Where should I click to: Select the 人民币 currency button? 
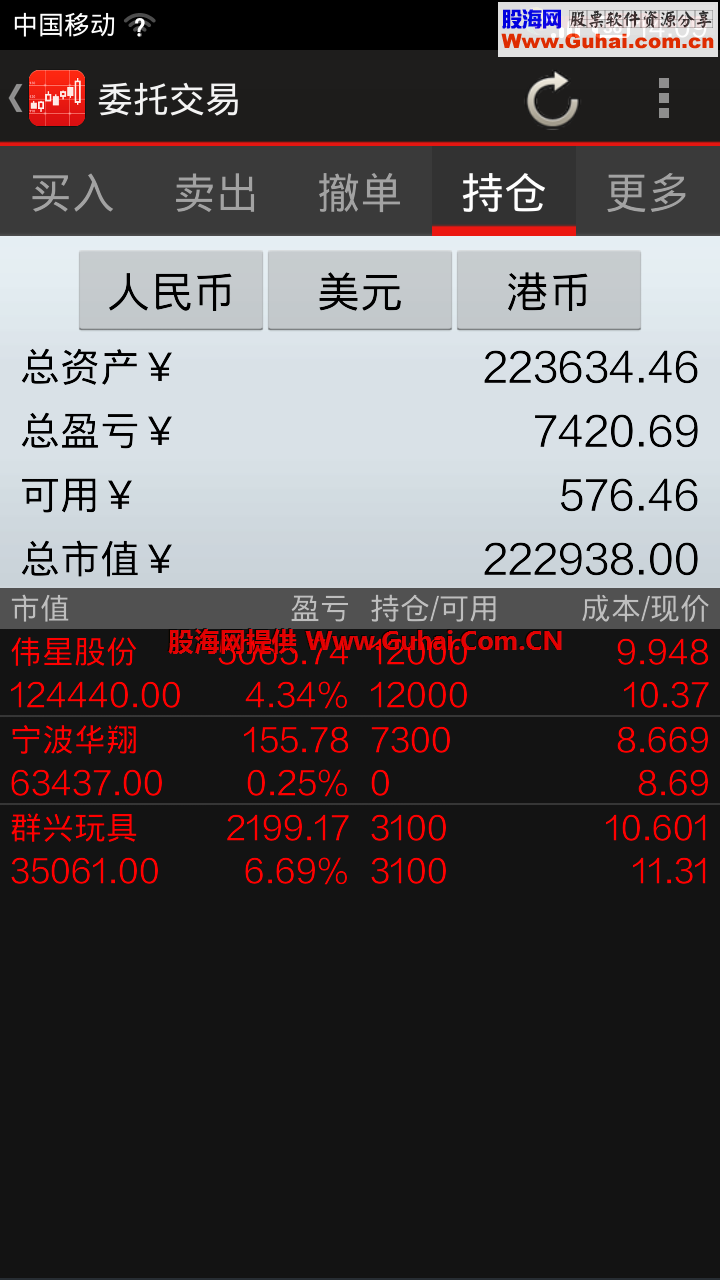pyautogui.click(x=170, y=290)
